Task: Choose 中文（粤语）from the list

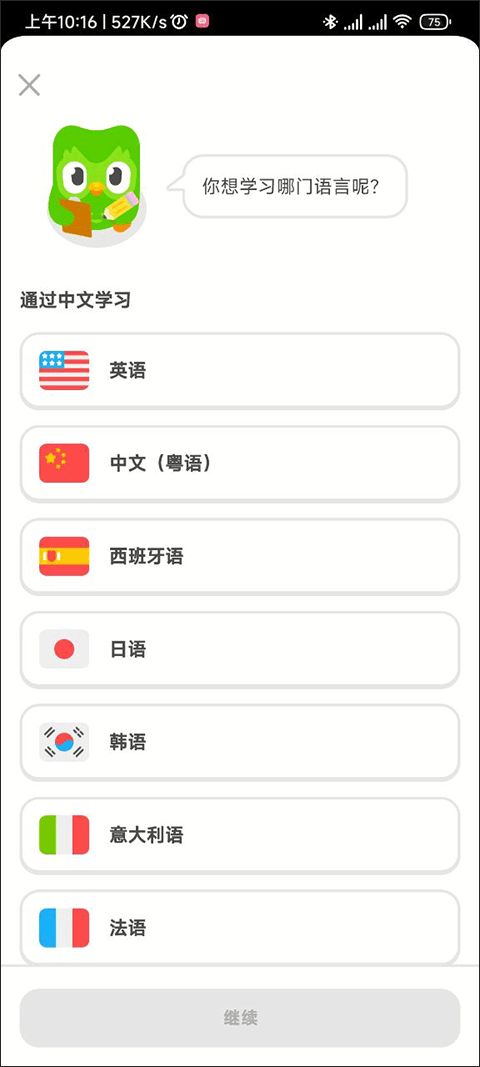Action: [x=240, y=463]
